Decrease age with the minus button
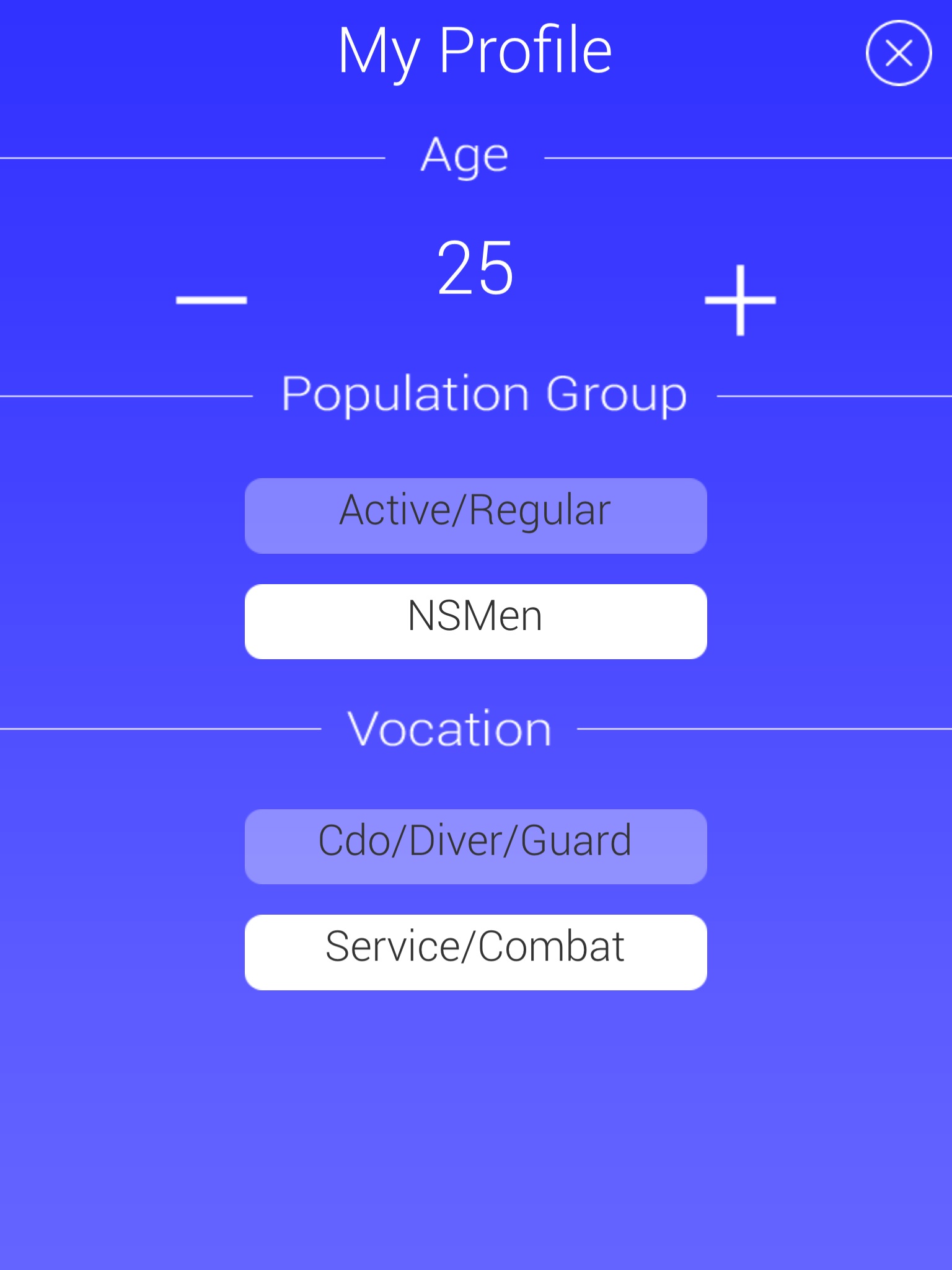This screenshot has height=1270, width=952. [211, 300]
